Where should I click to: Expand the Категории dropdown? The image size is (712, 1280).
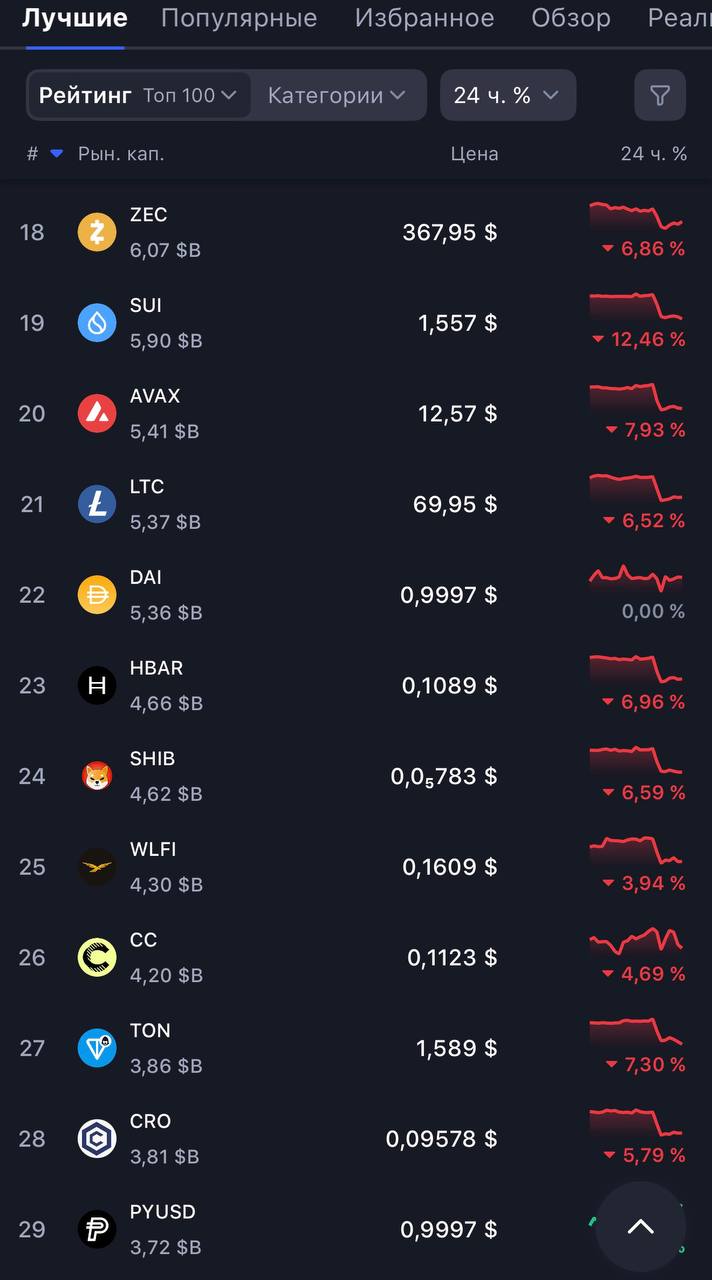[x=337, y=95]
